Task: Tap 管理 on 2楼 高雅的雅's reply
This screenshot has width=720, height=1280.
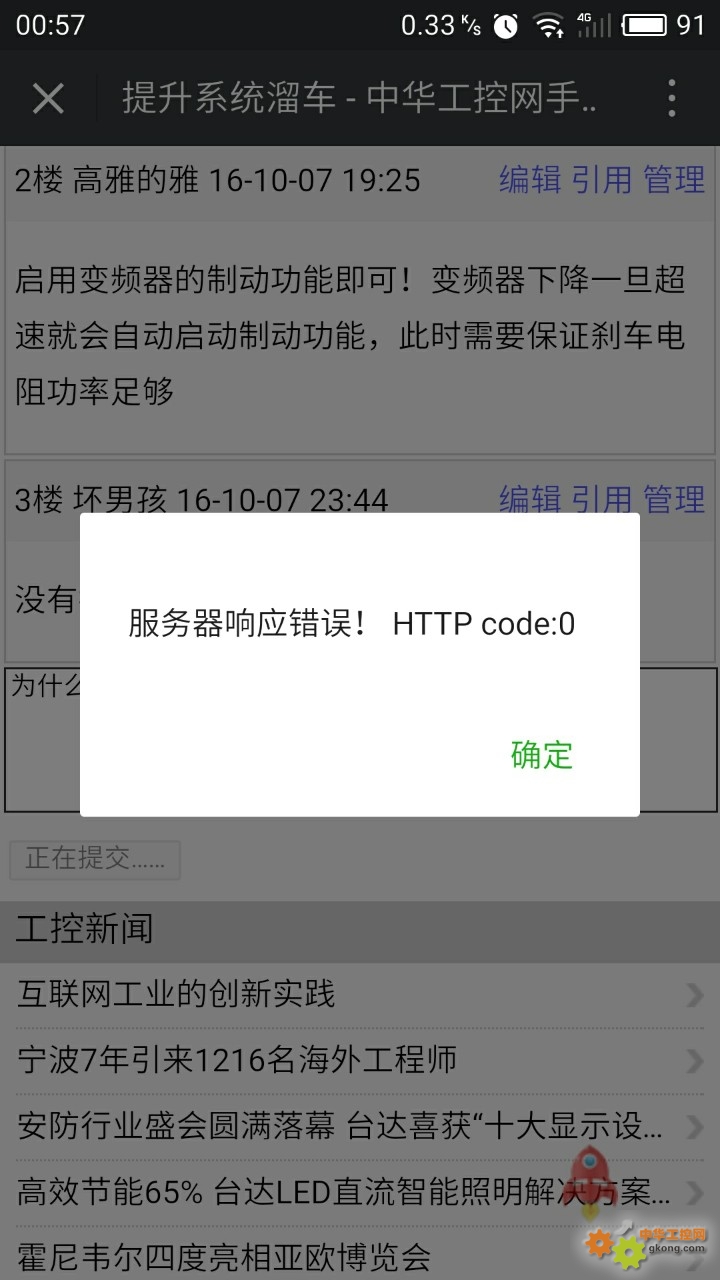Action: click(x=674, y=180)
